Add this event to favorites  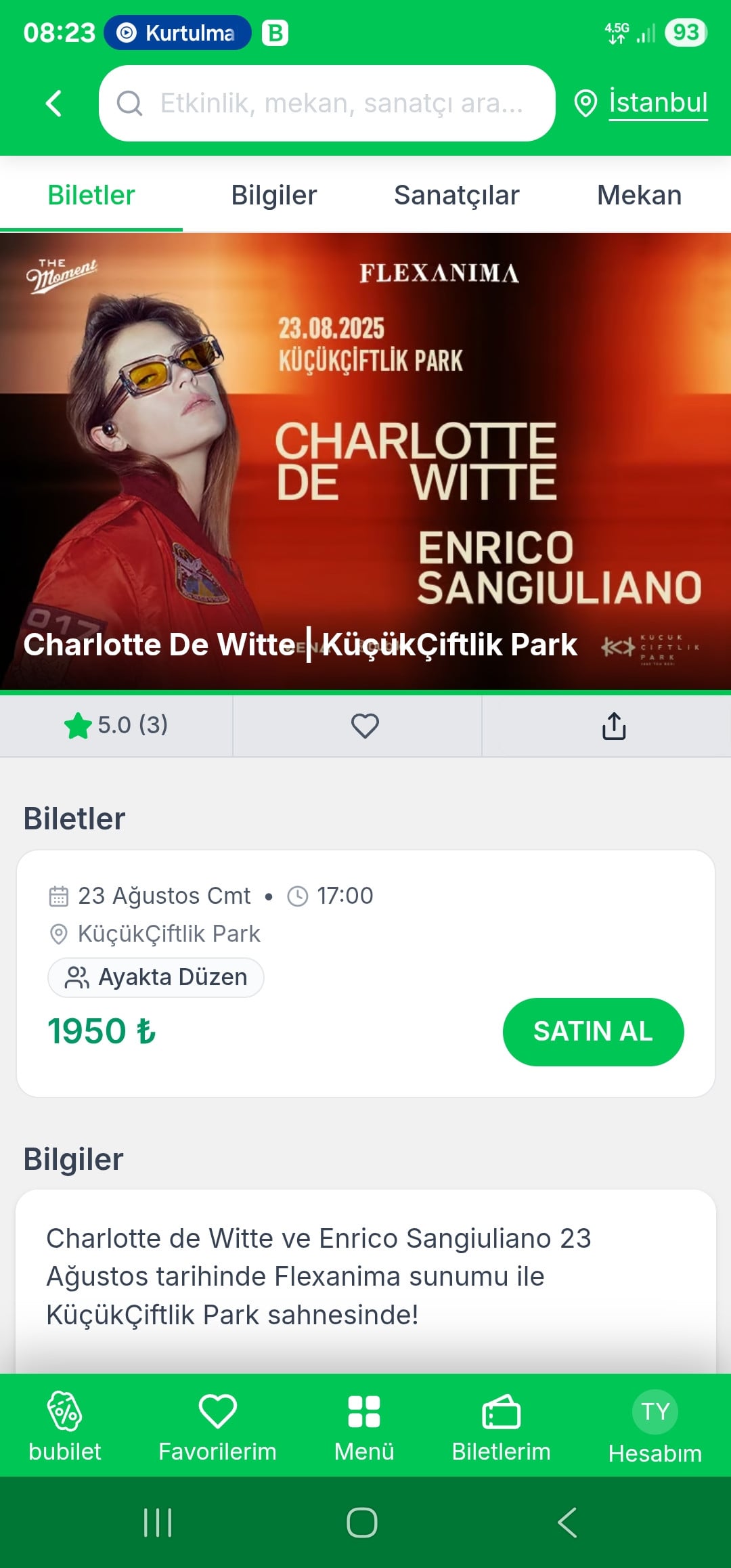tap(365, 726)
